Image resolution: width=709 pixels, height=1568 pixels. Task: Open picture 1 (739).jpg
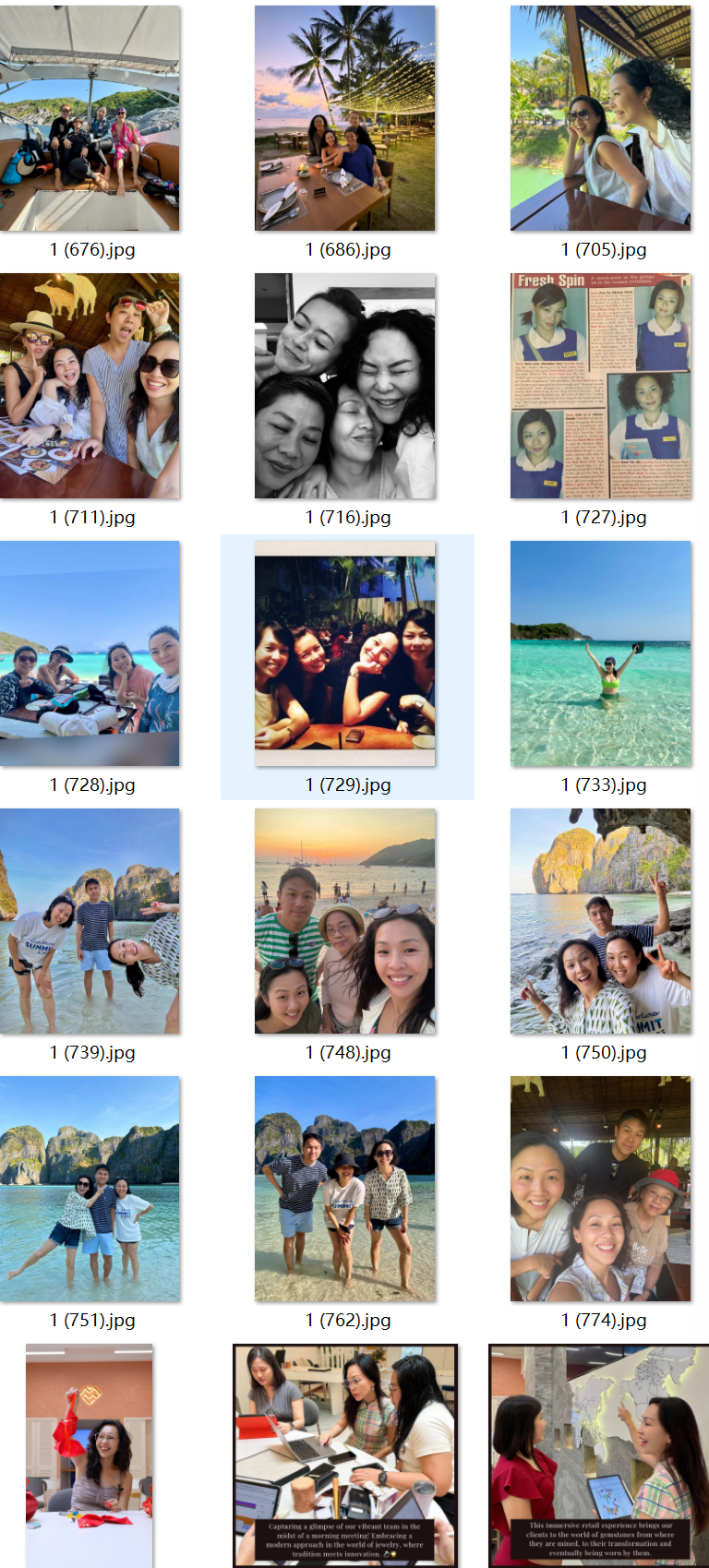pos(90,921)
